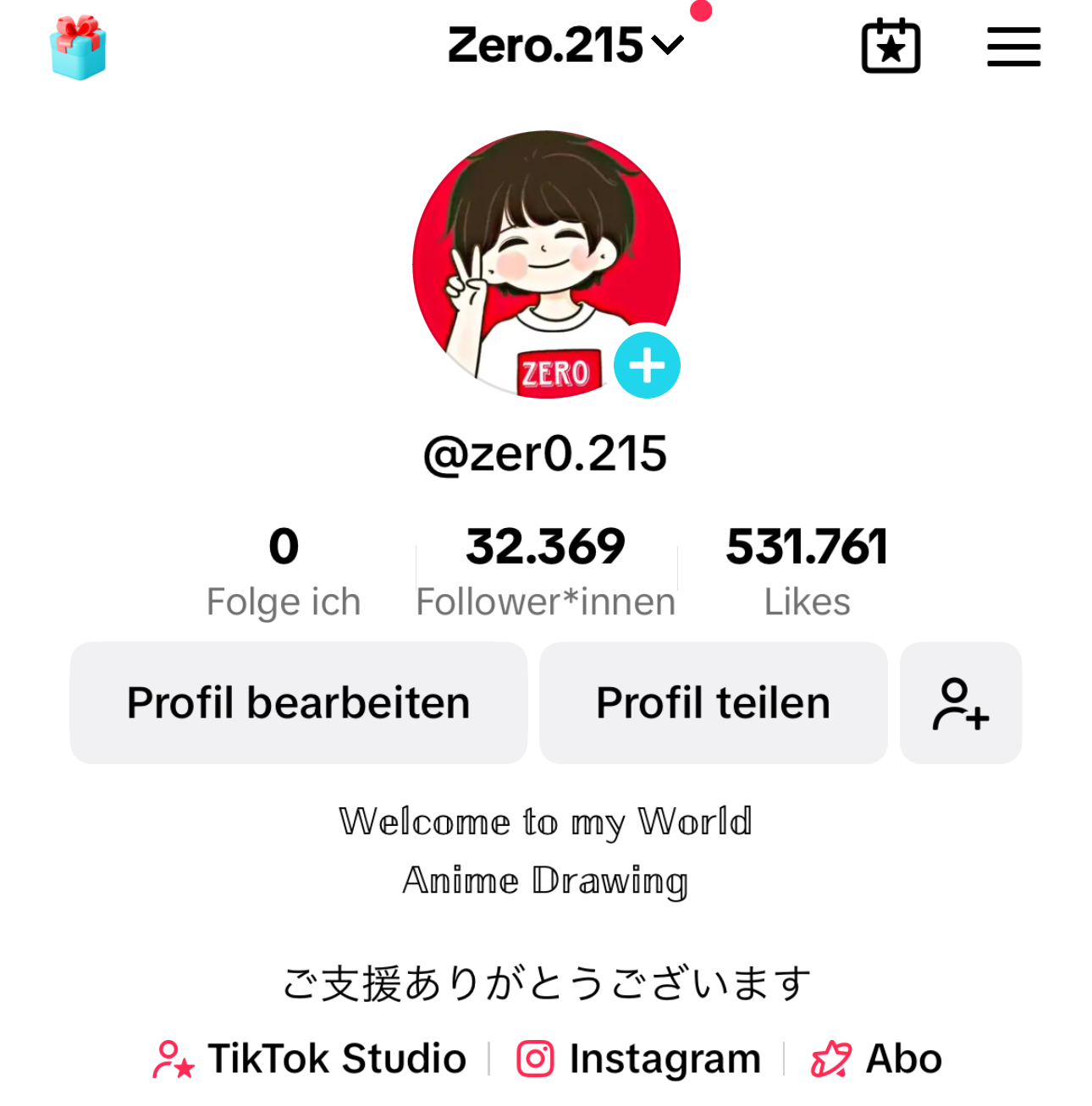Open the gift box icon
Image resolution: width=1092 pixels, height=1106 pixels.
tap(78, 47)
